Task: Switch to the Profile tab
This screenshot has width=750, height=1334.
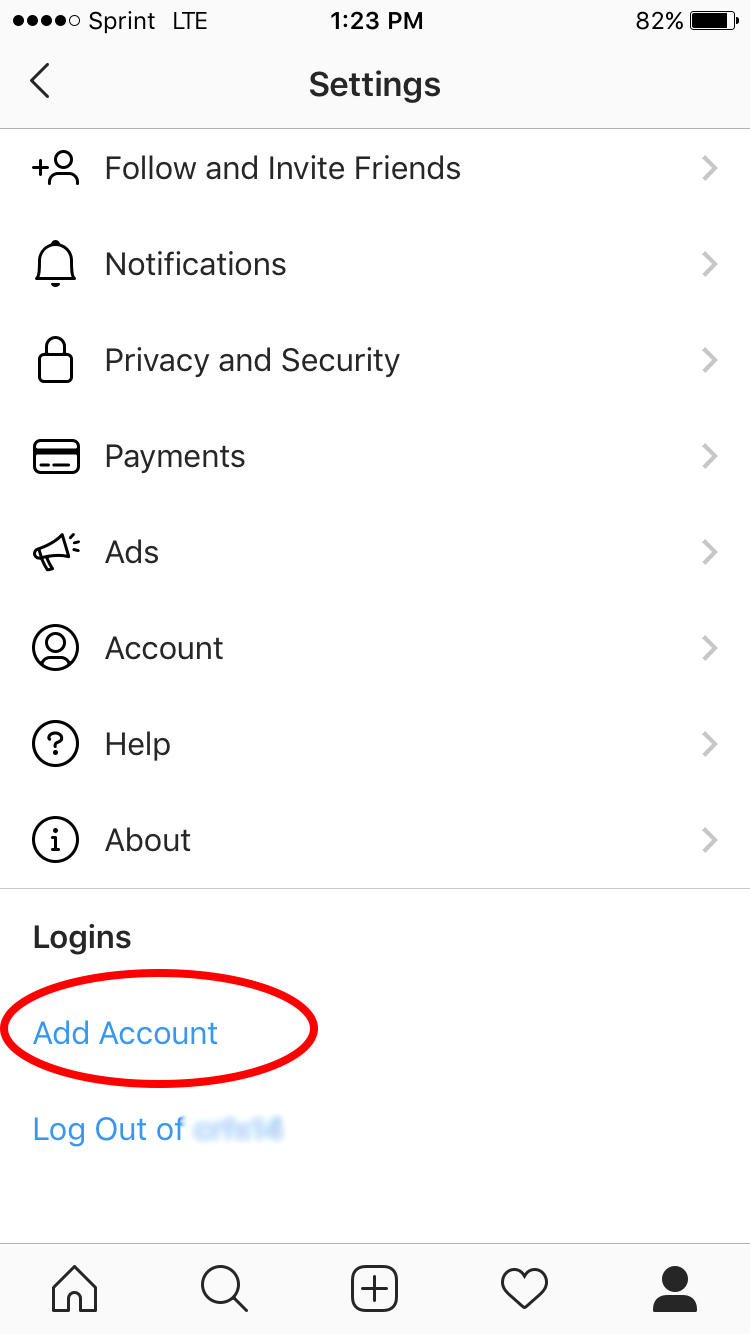Action: tap(674, 1288)
